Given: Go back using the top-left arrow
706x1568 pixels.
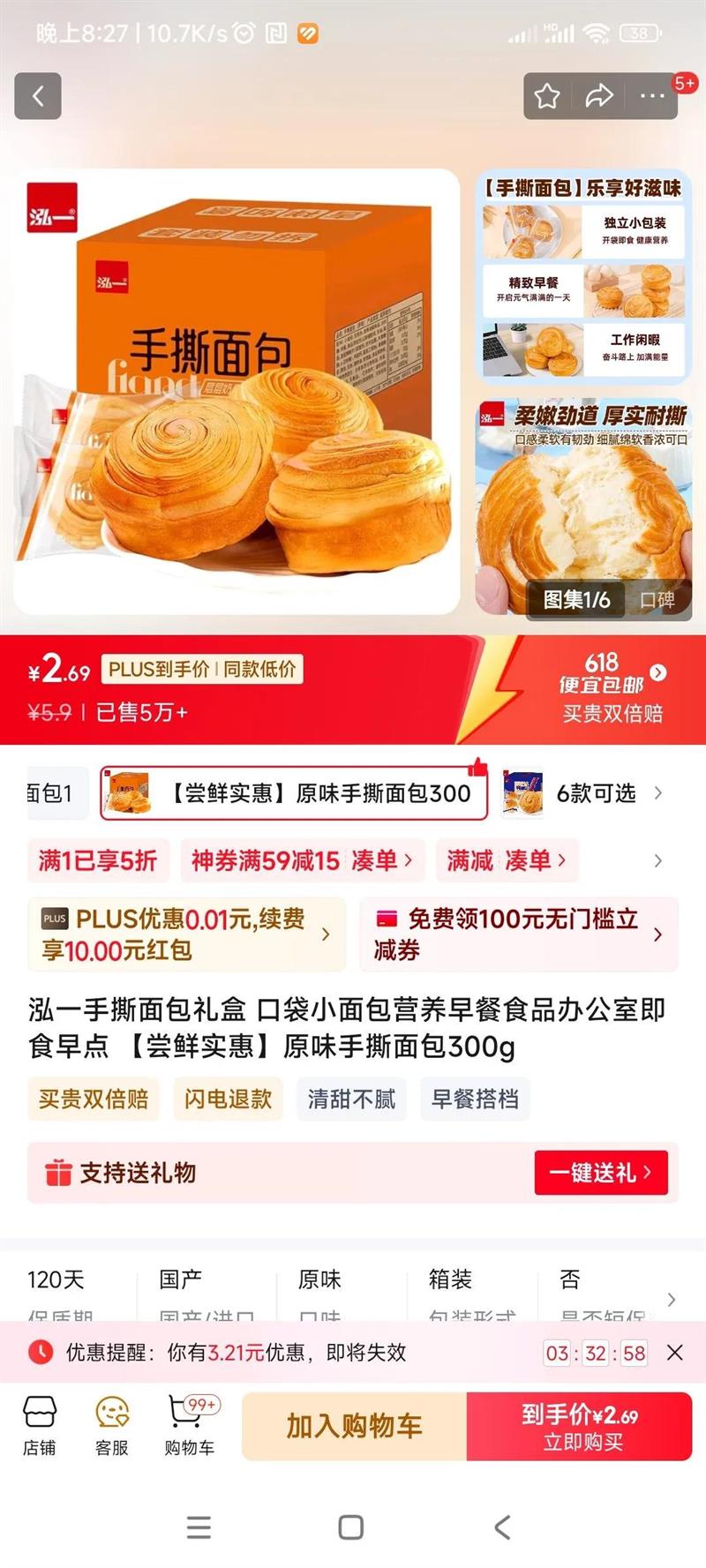Looking at the screenshot, I should (x=38, y=96).
